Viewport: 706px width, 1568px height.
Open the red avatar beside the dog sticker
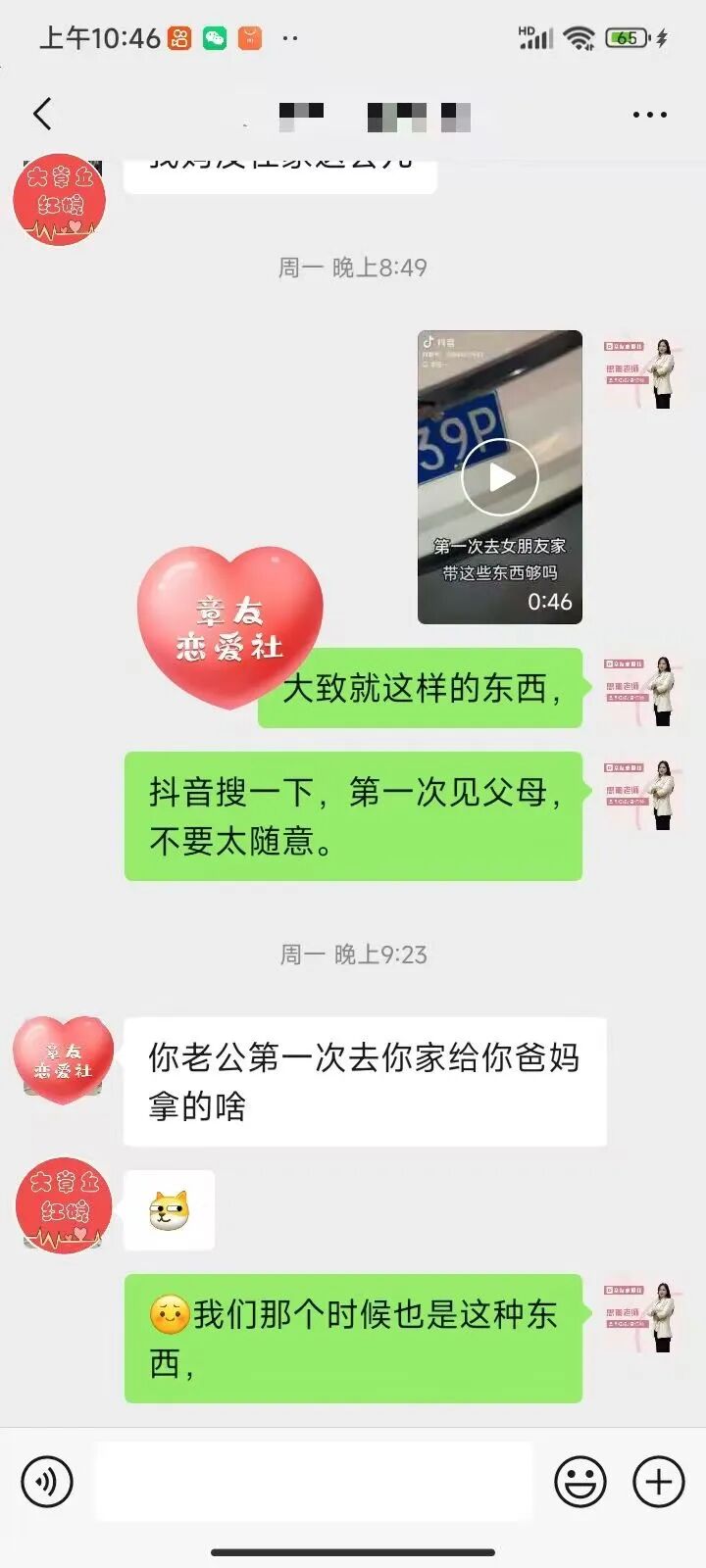click(x=63, y=1206)
